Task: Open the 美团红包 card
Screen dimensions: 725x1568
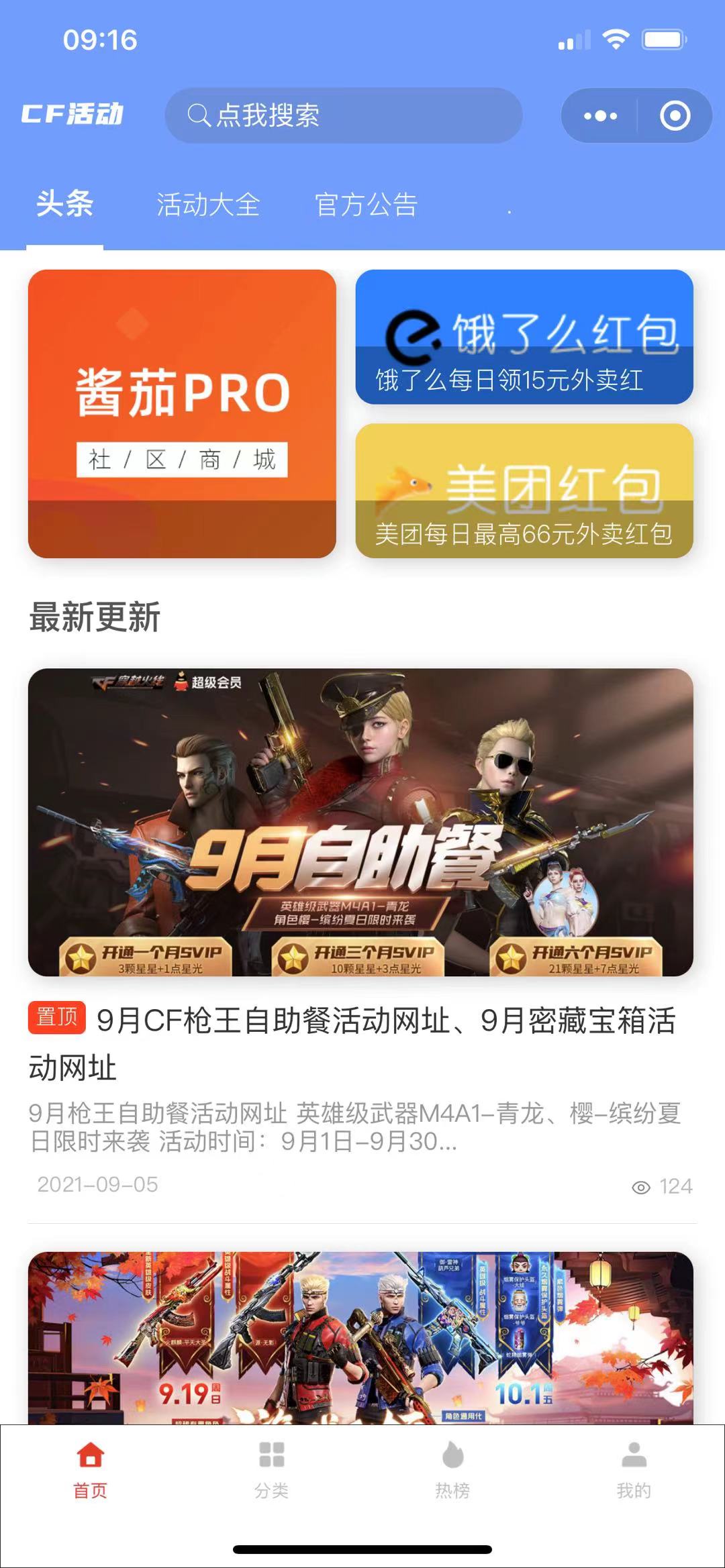Action: coord(524,490)
